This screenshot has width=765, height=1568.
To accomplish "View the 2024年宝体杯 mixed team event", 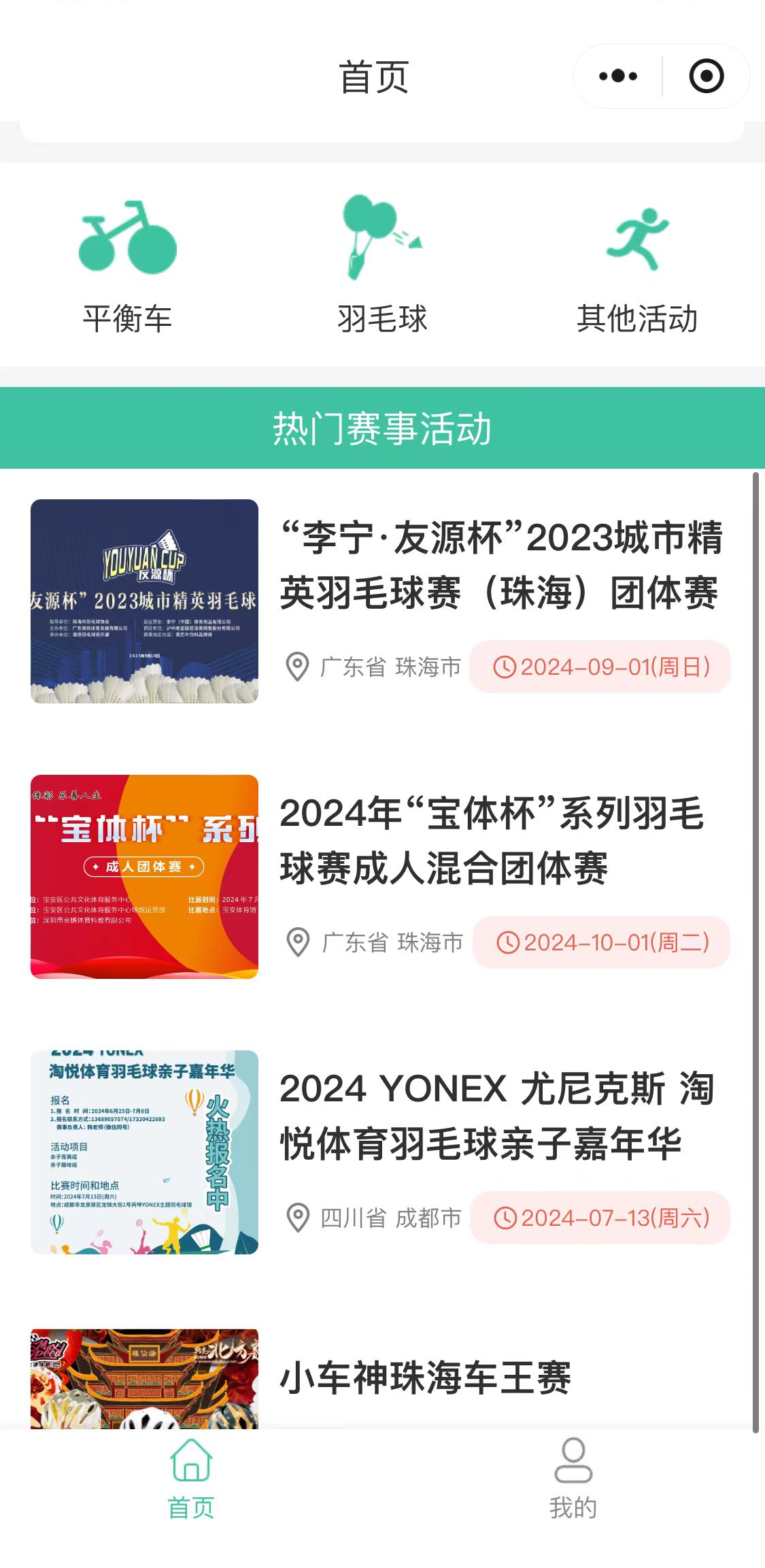I will (x=491, y=840).
